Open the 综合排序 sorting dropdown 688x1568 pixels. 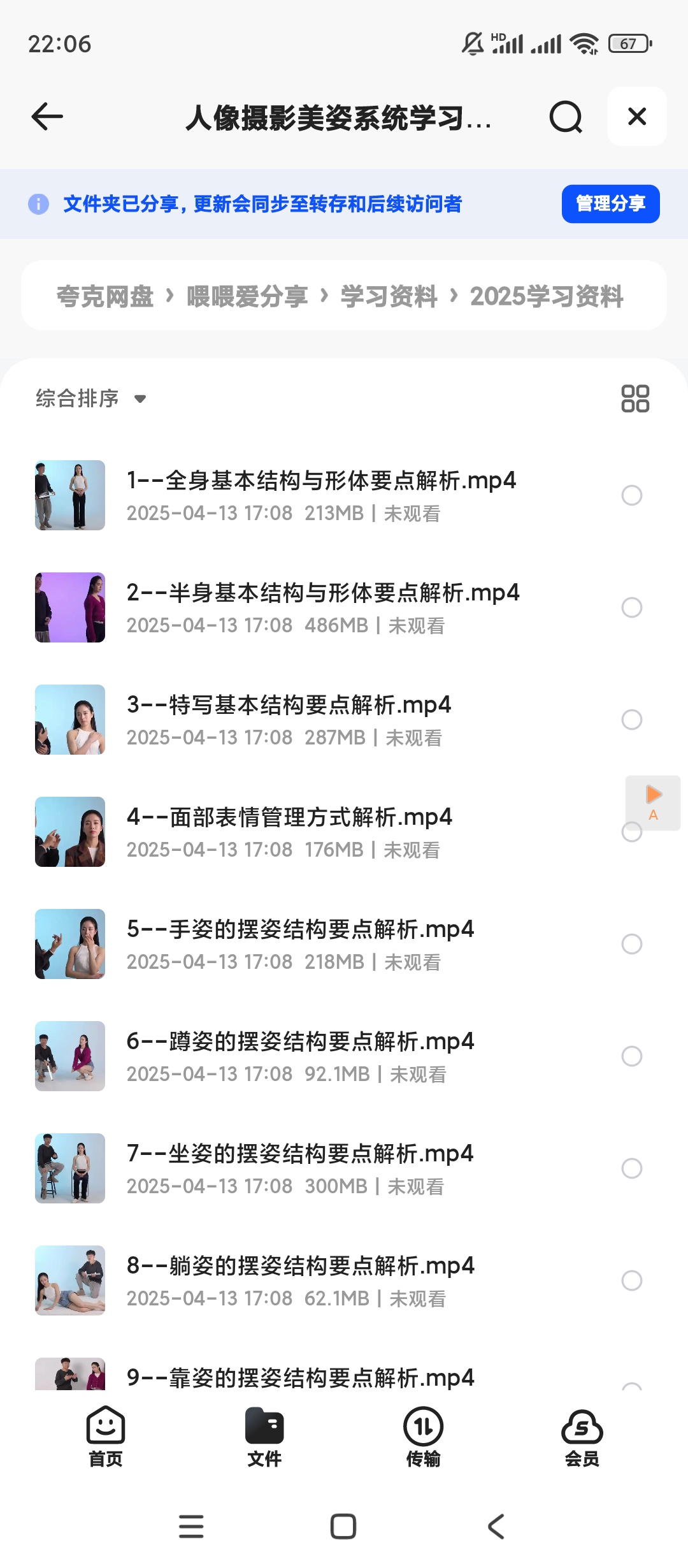(89, 398)
